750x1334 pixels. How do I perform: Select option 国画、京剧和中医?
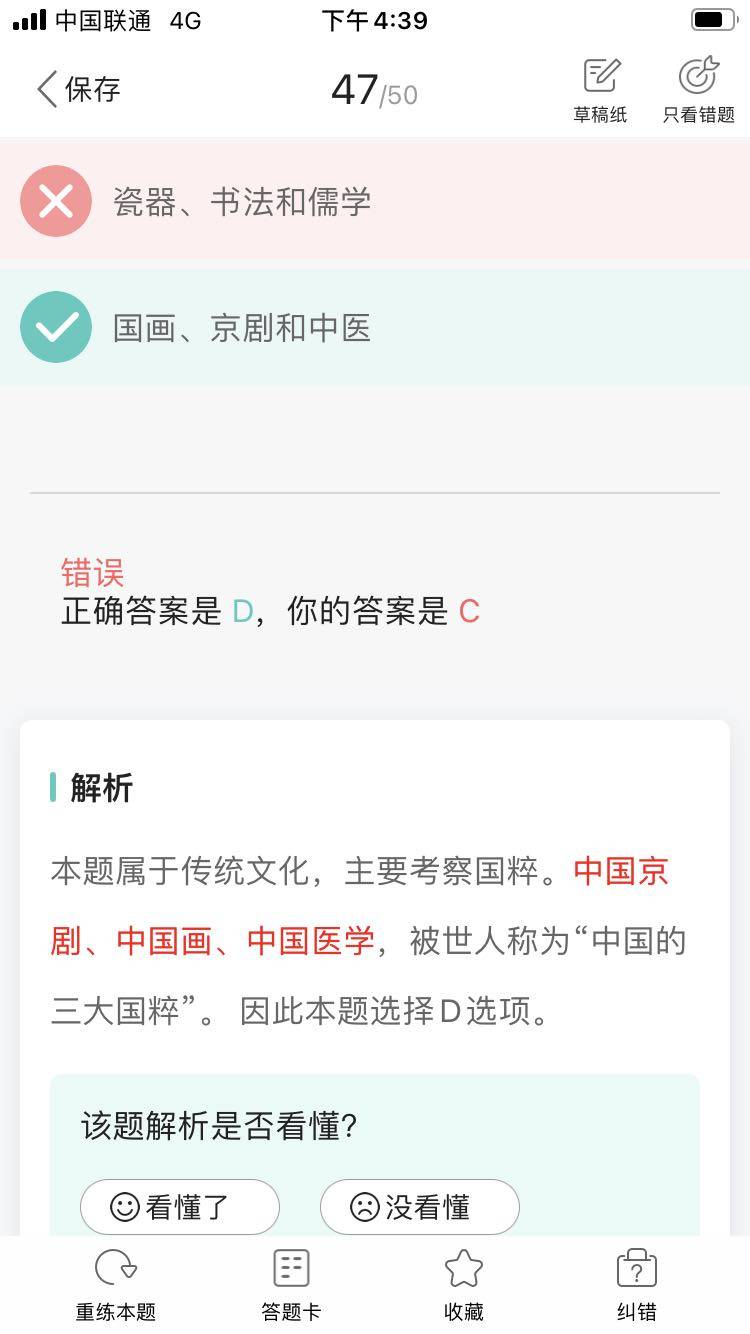point(375,328)
